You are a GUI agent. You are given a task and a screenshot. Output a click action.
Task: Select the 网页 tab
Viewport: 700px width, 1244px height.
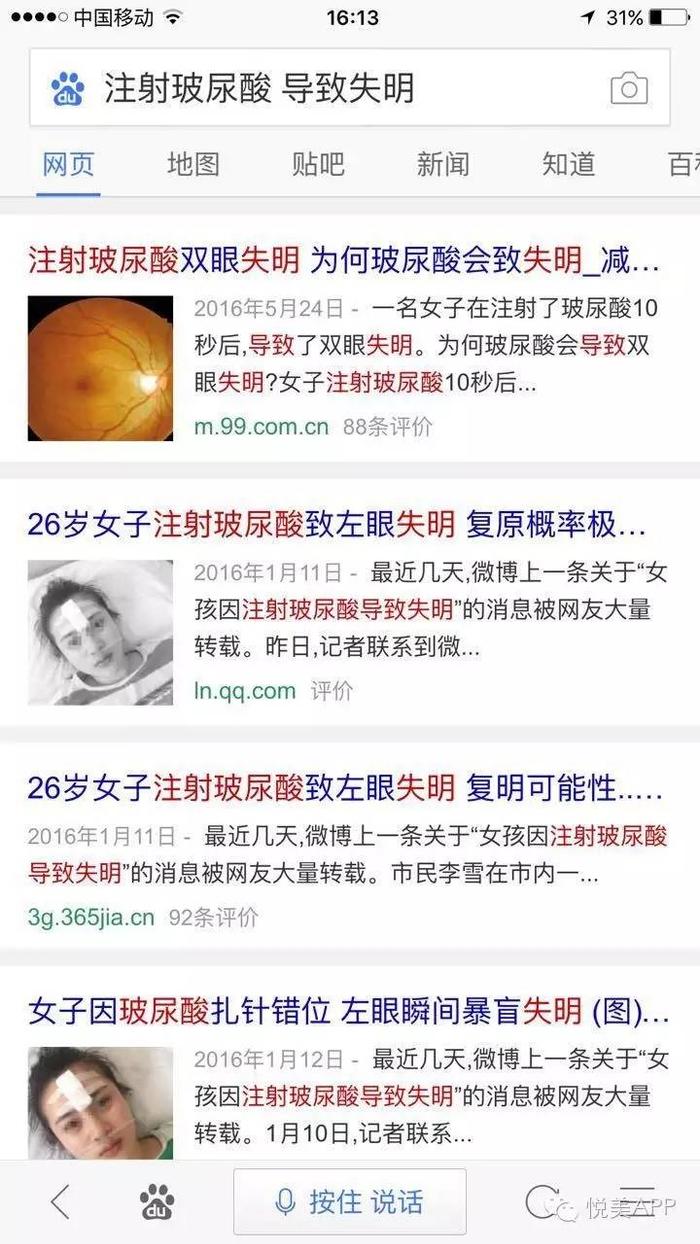coord(68,164)
